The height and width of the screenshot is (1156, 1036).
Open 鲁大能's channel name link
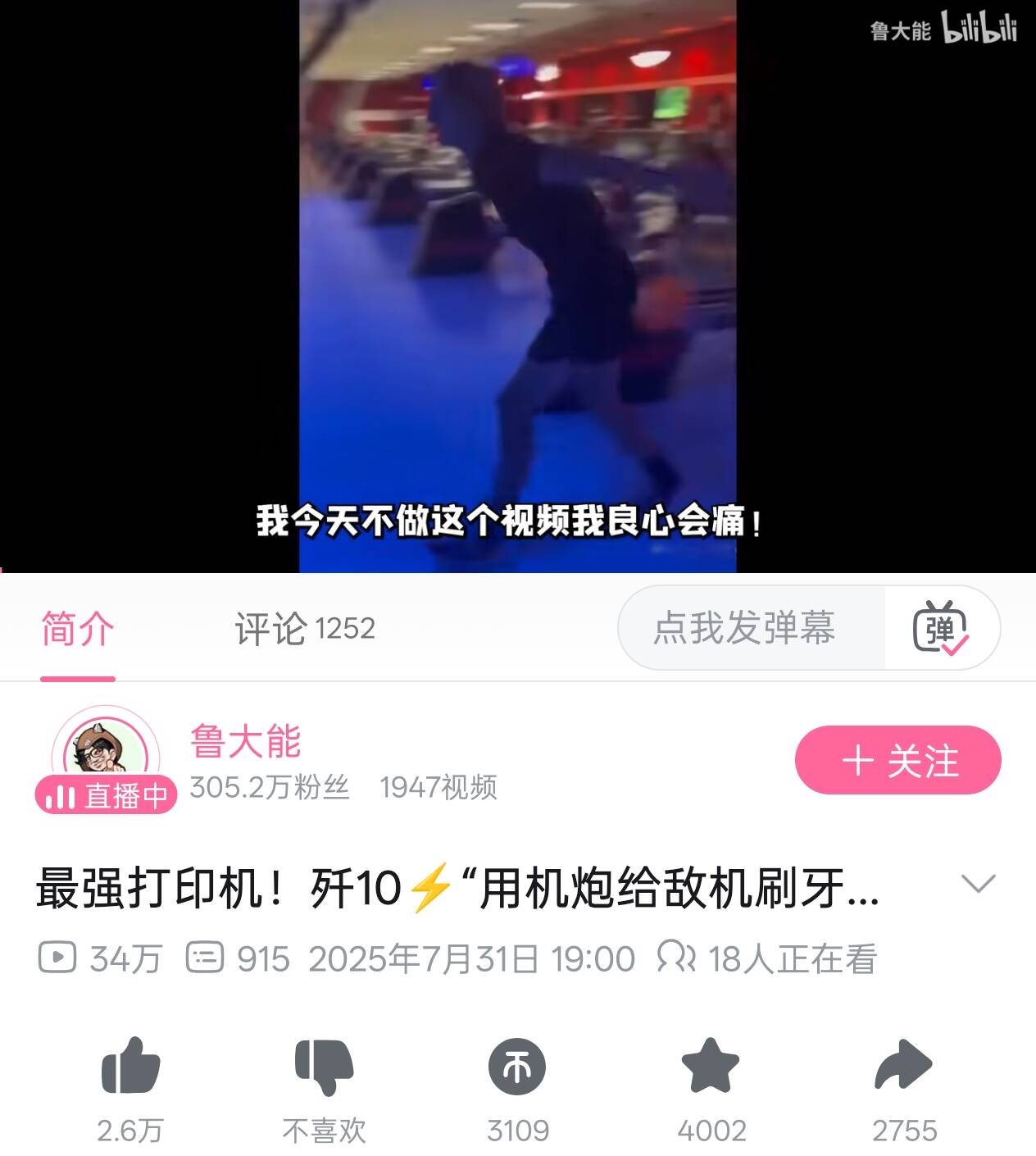tap(246, 742)
